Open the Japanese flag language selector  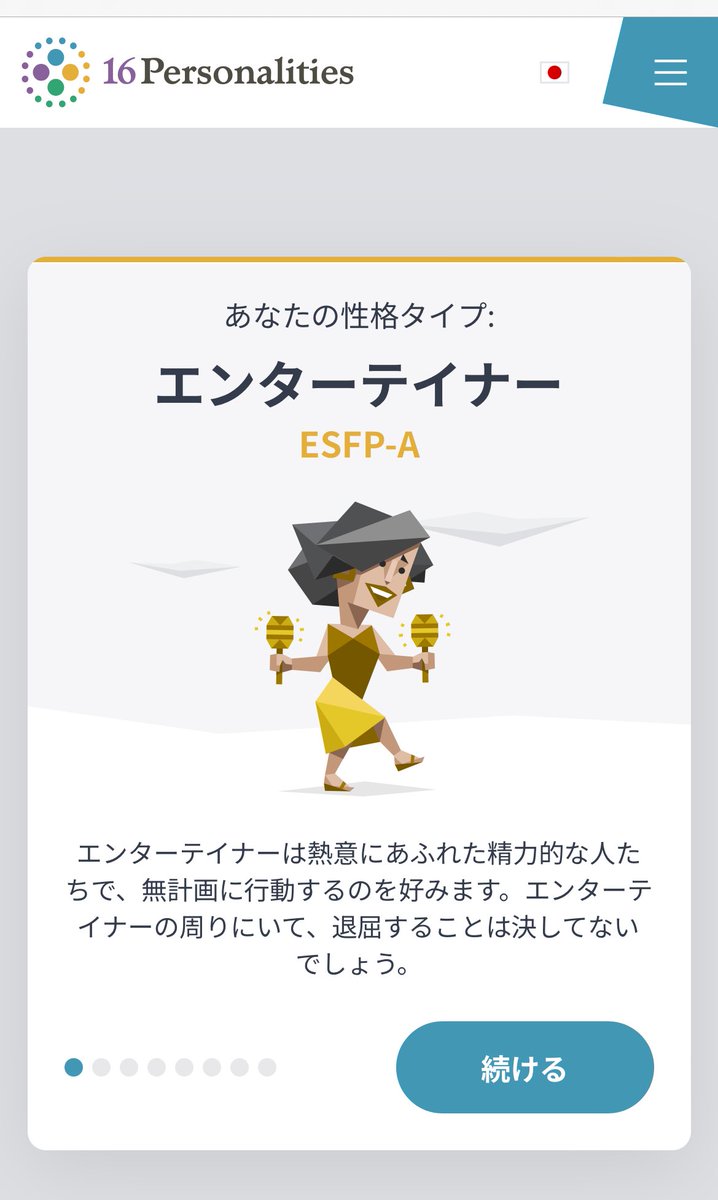point(554,72)
